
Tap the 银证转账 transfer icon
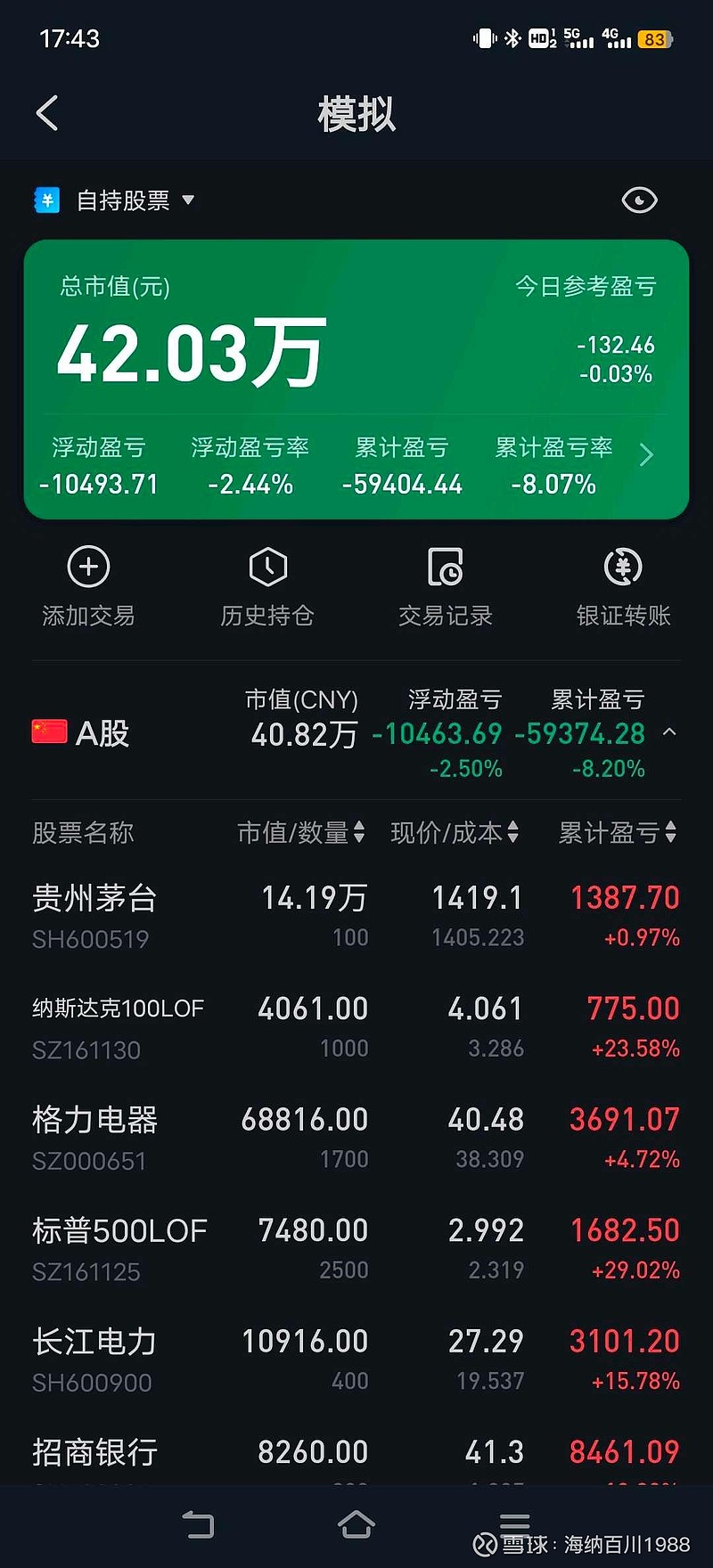pyautogui.click(x=623, y=567)
